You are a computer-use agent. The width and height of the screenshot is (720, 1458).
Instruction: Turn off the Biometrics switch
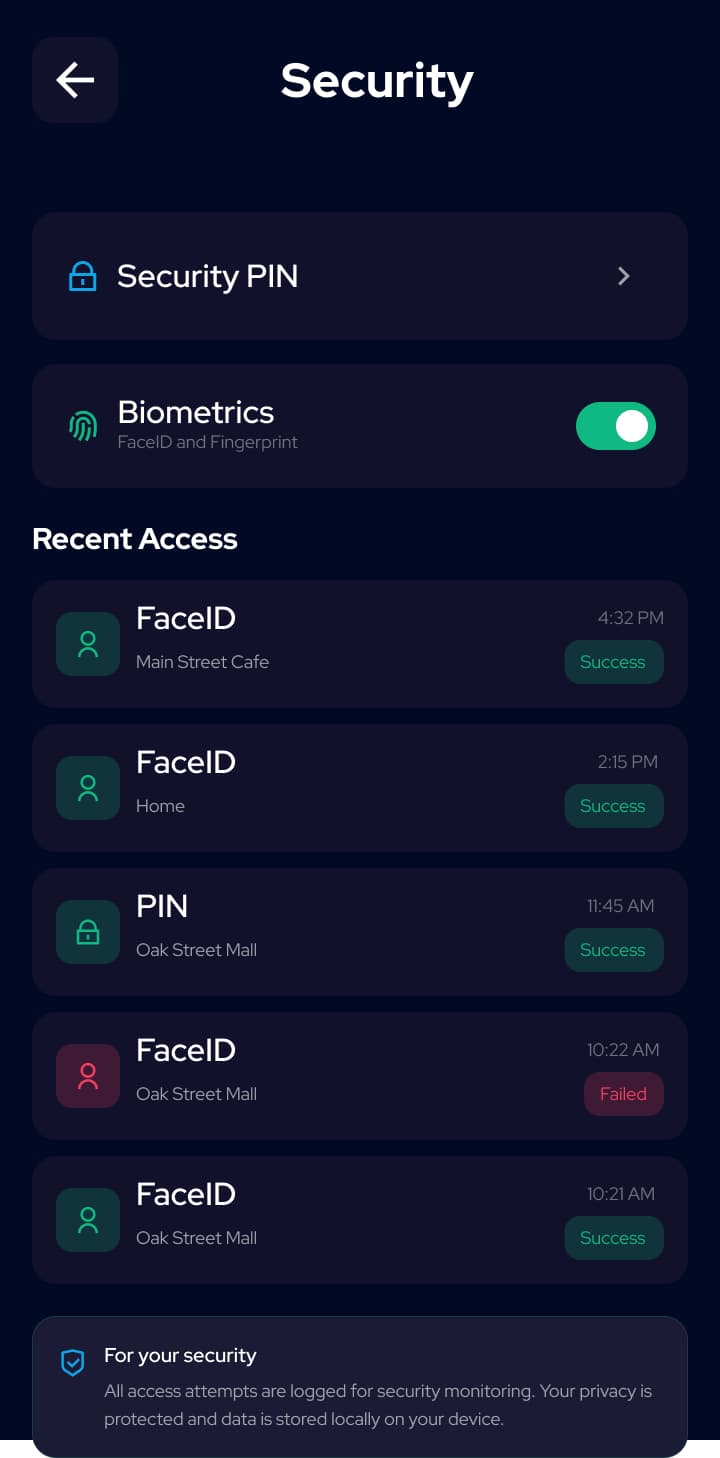[616, 426]
